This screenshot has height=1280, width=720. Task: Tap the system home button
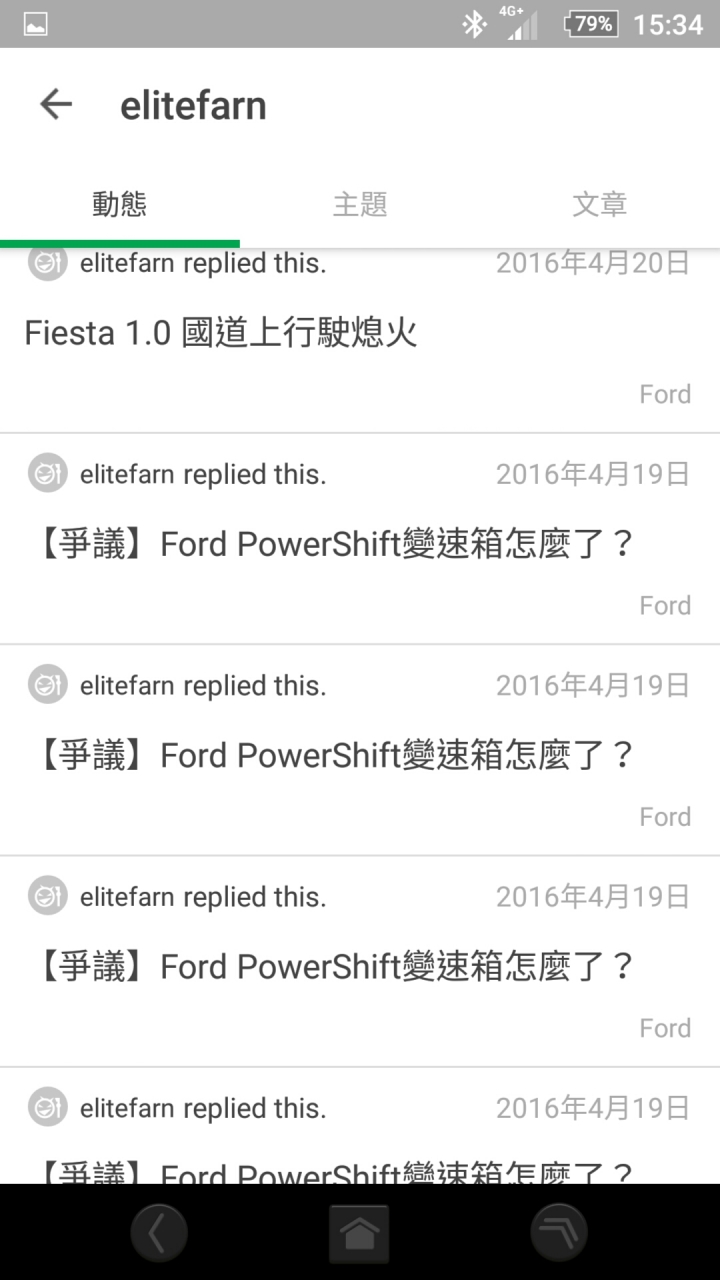[359, 1234]
